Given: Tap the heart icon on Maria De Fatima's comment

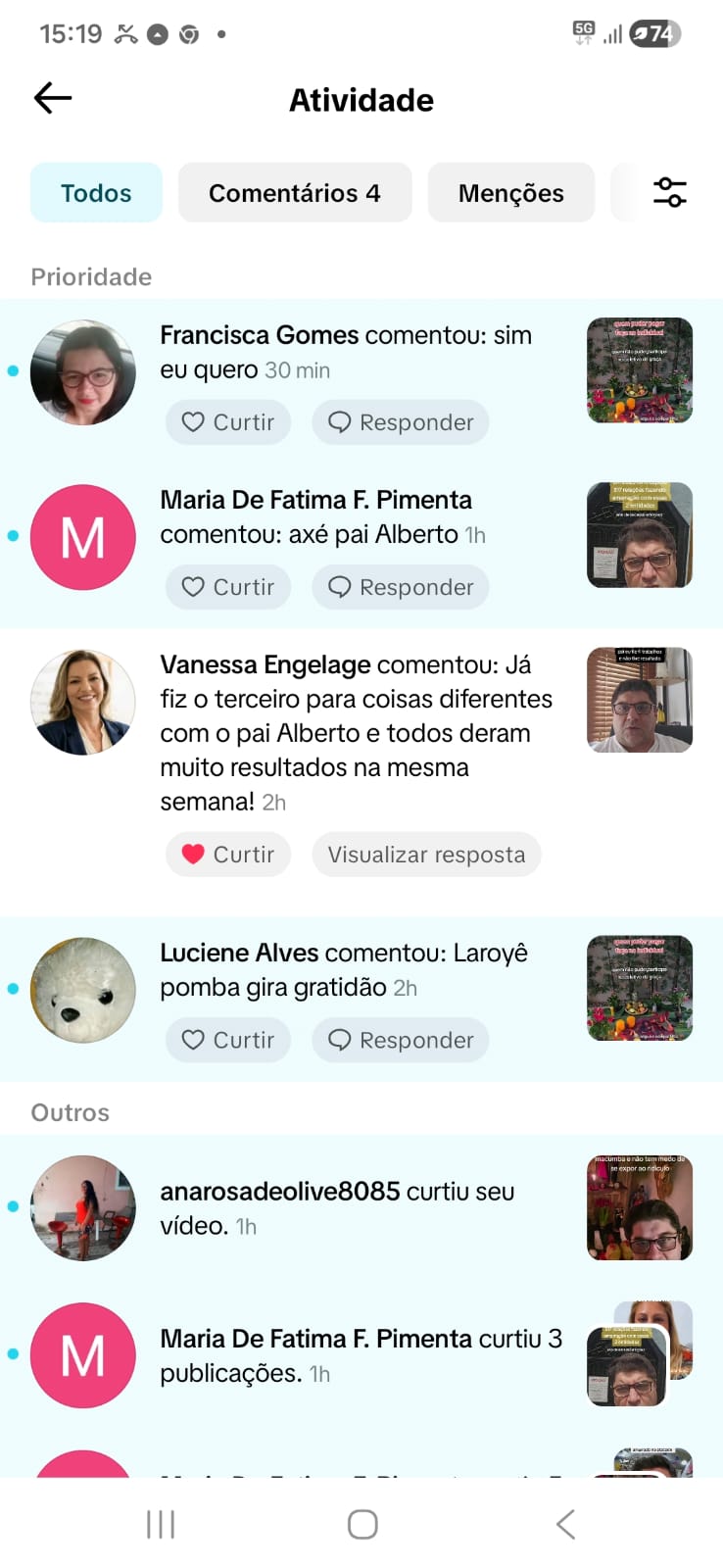Looking at the screenshot, I should coord(192,587).
